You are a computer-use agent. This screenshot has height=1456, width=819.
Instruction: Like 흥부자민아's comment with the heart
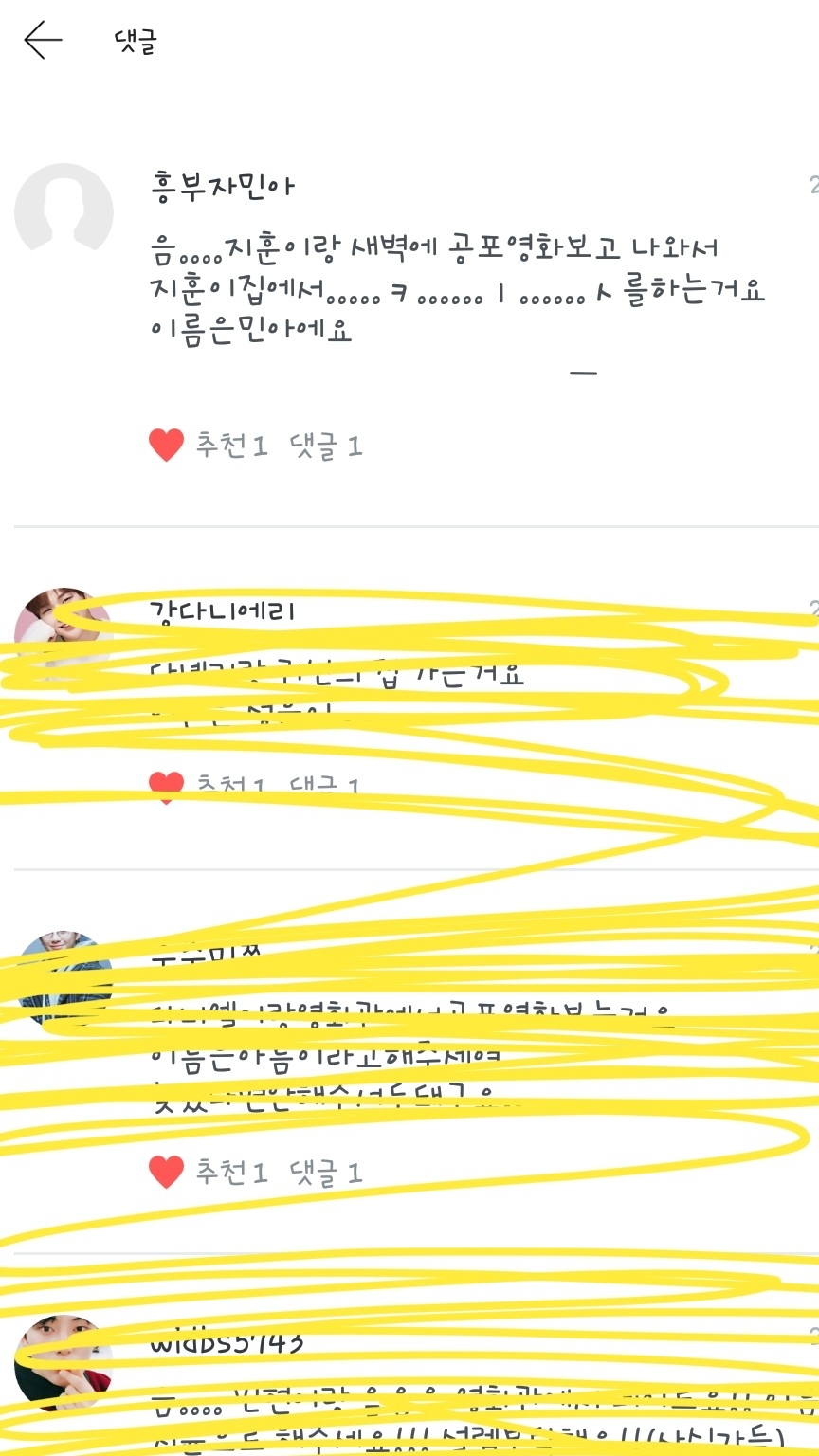(166, 445)
